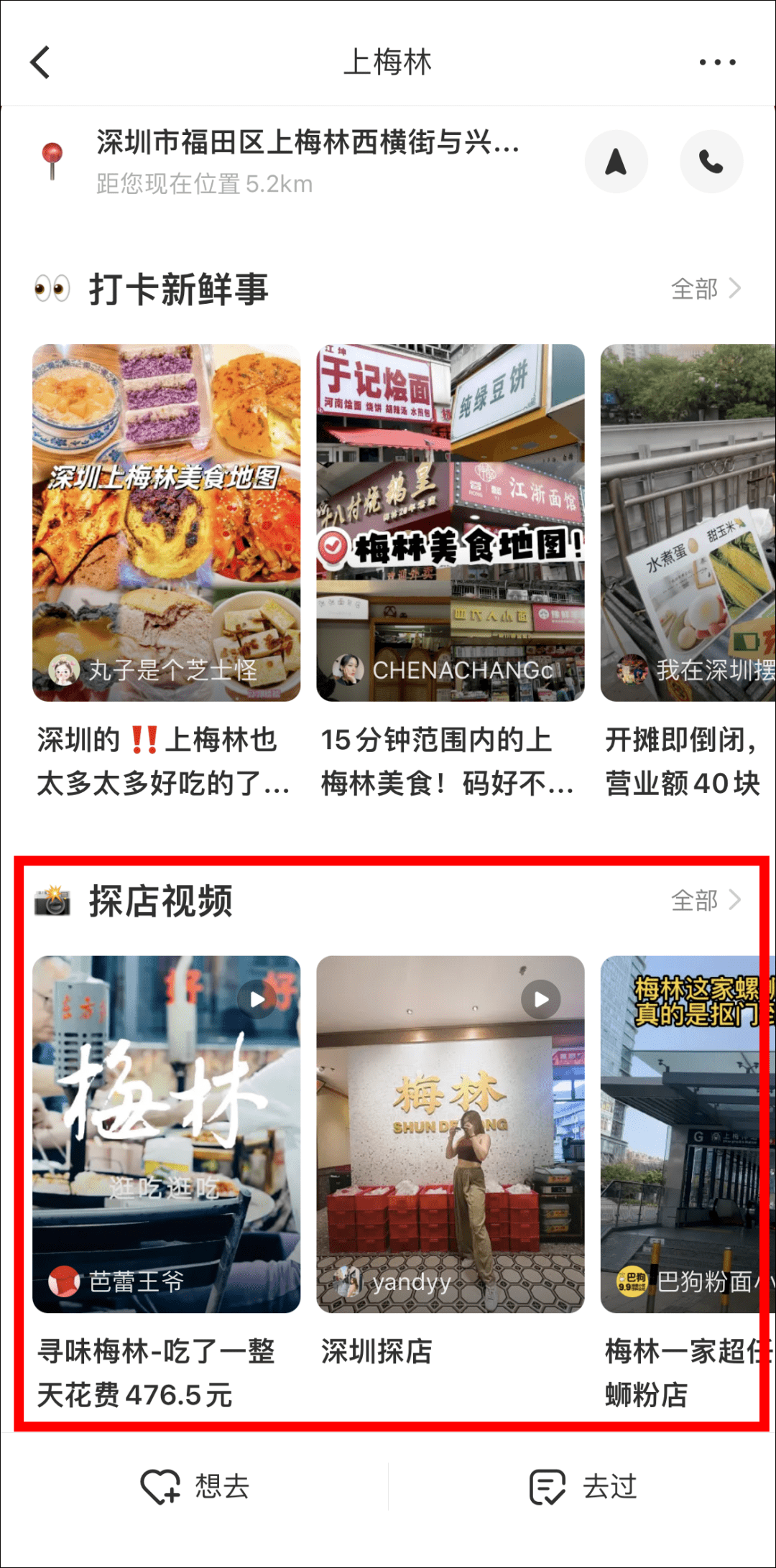This screenshot has height=1568, width=776.
Task: Play yandyy's 深圳探店 video
Action: point(451,1135)
